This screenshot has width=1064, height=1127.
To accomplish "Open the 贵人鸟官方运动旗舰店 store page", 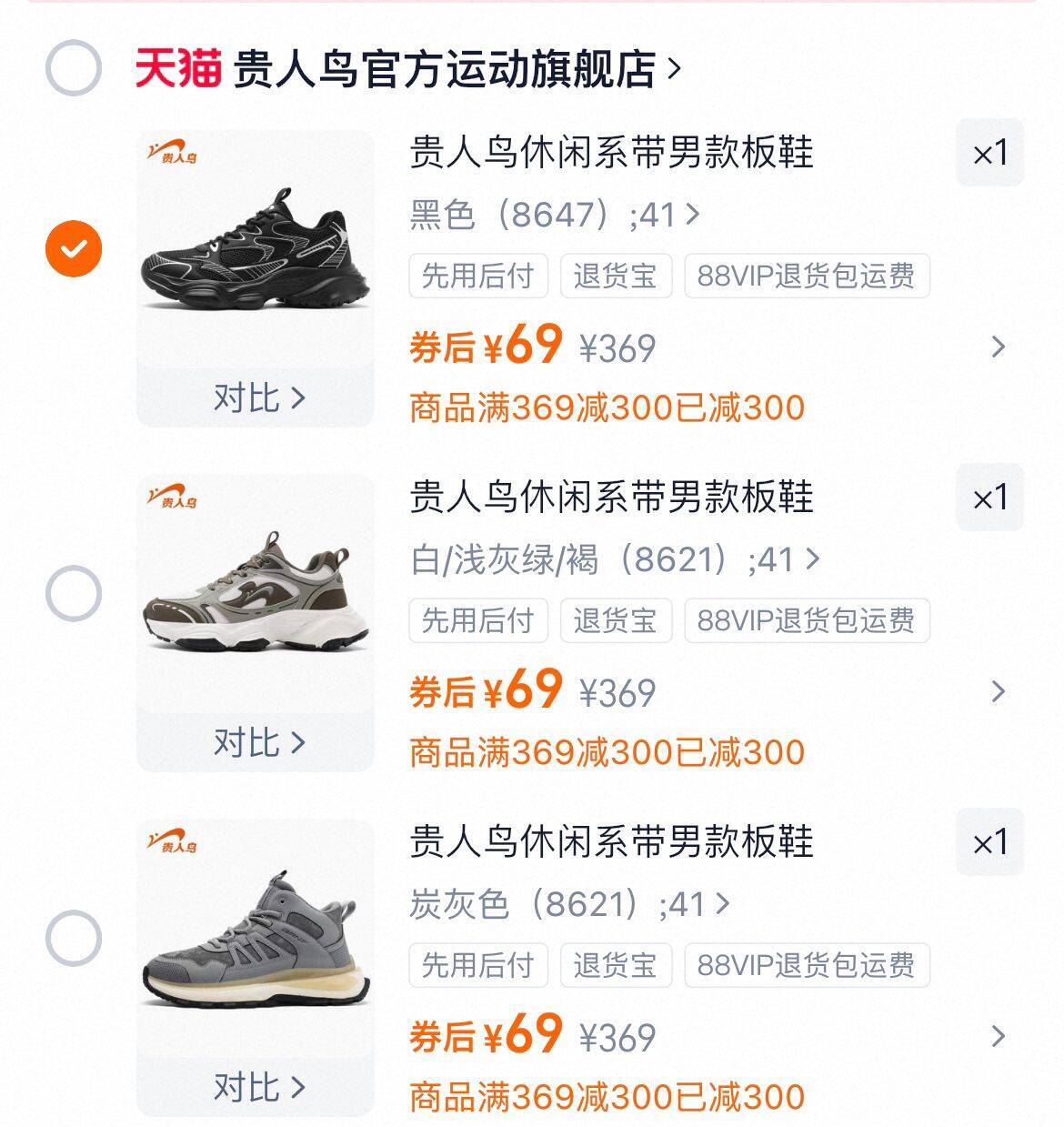I will coord(446,69).
